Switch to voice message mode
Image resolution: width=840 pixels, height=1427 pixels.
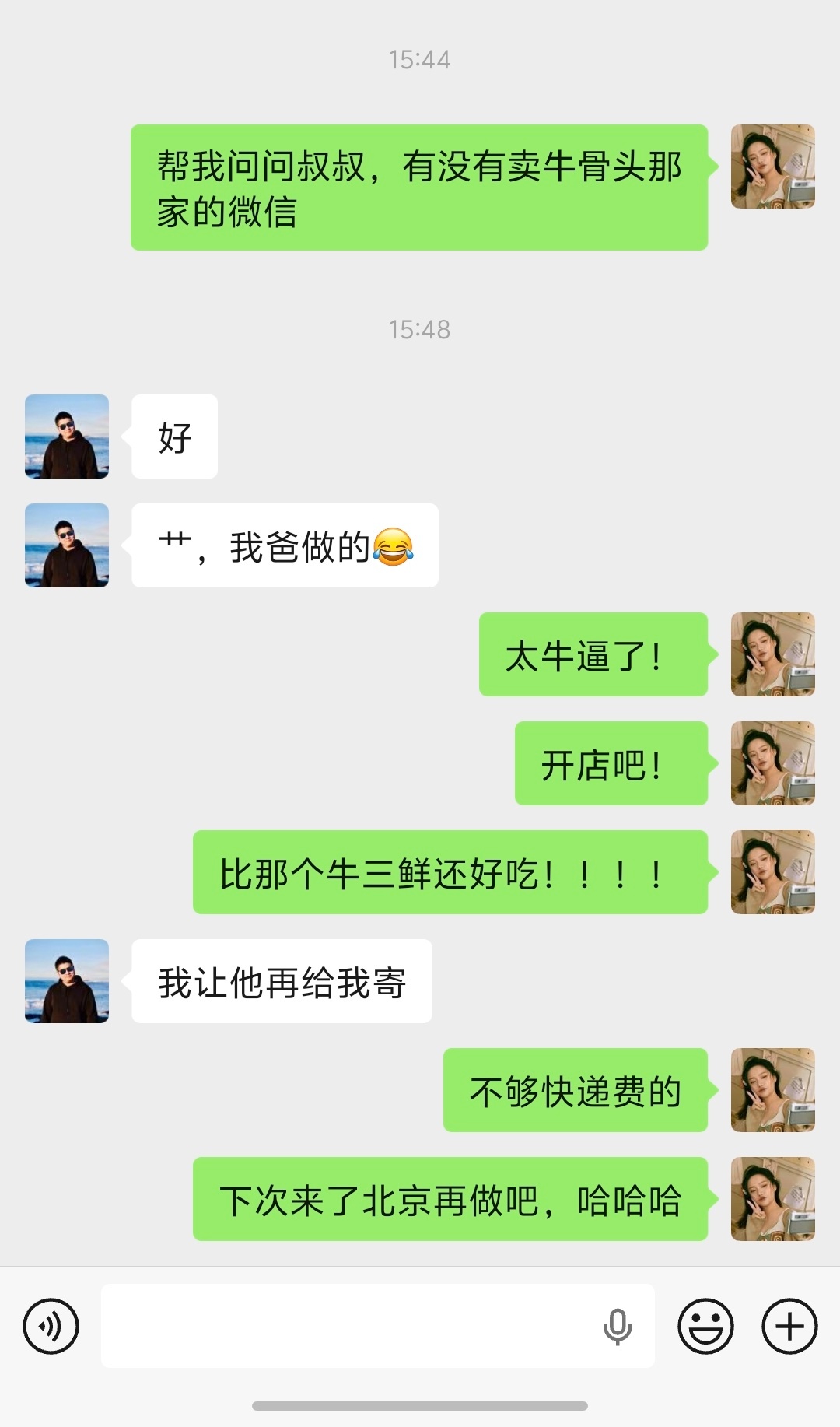[50, 1325]
